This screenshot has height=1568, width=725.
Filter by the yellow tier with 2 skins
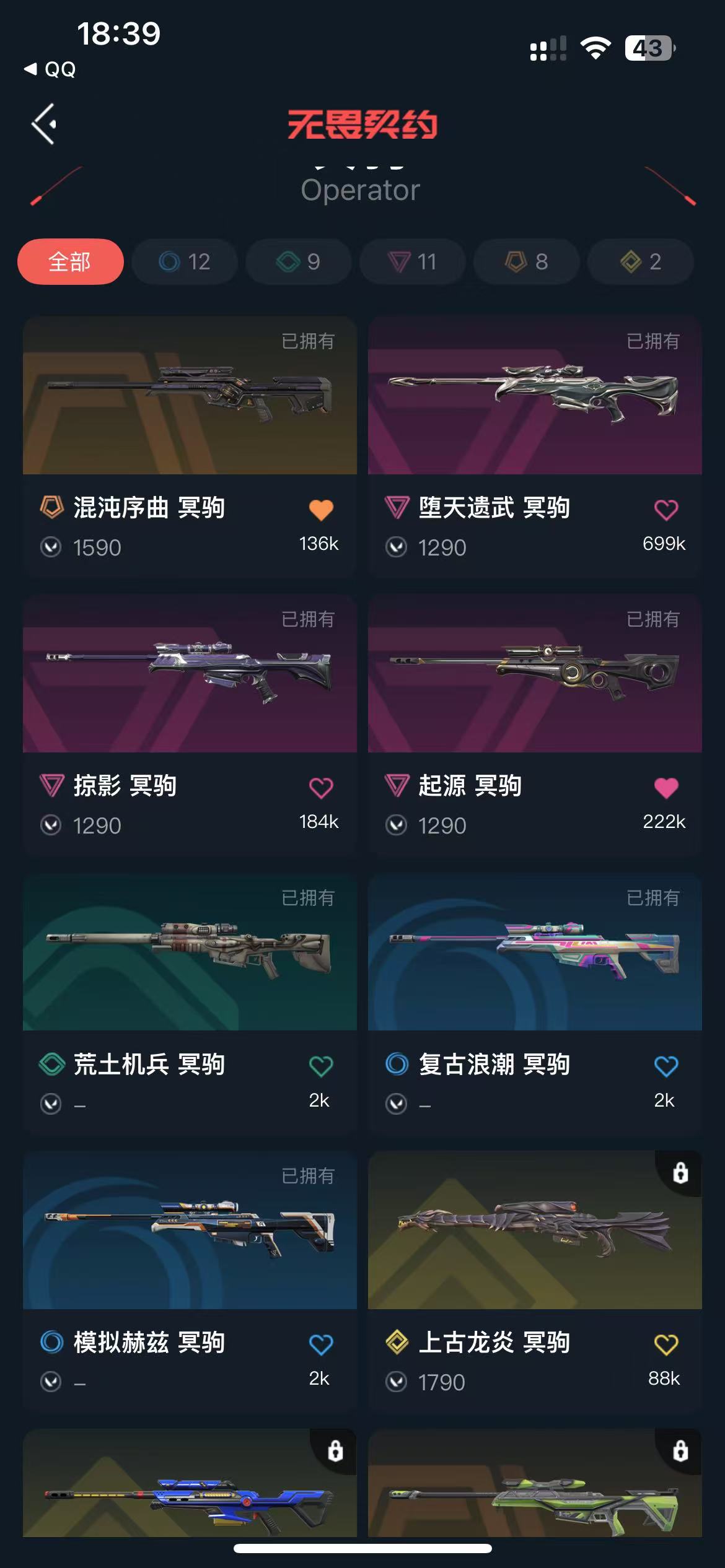point(641,262)
